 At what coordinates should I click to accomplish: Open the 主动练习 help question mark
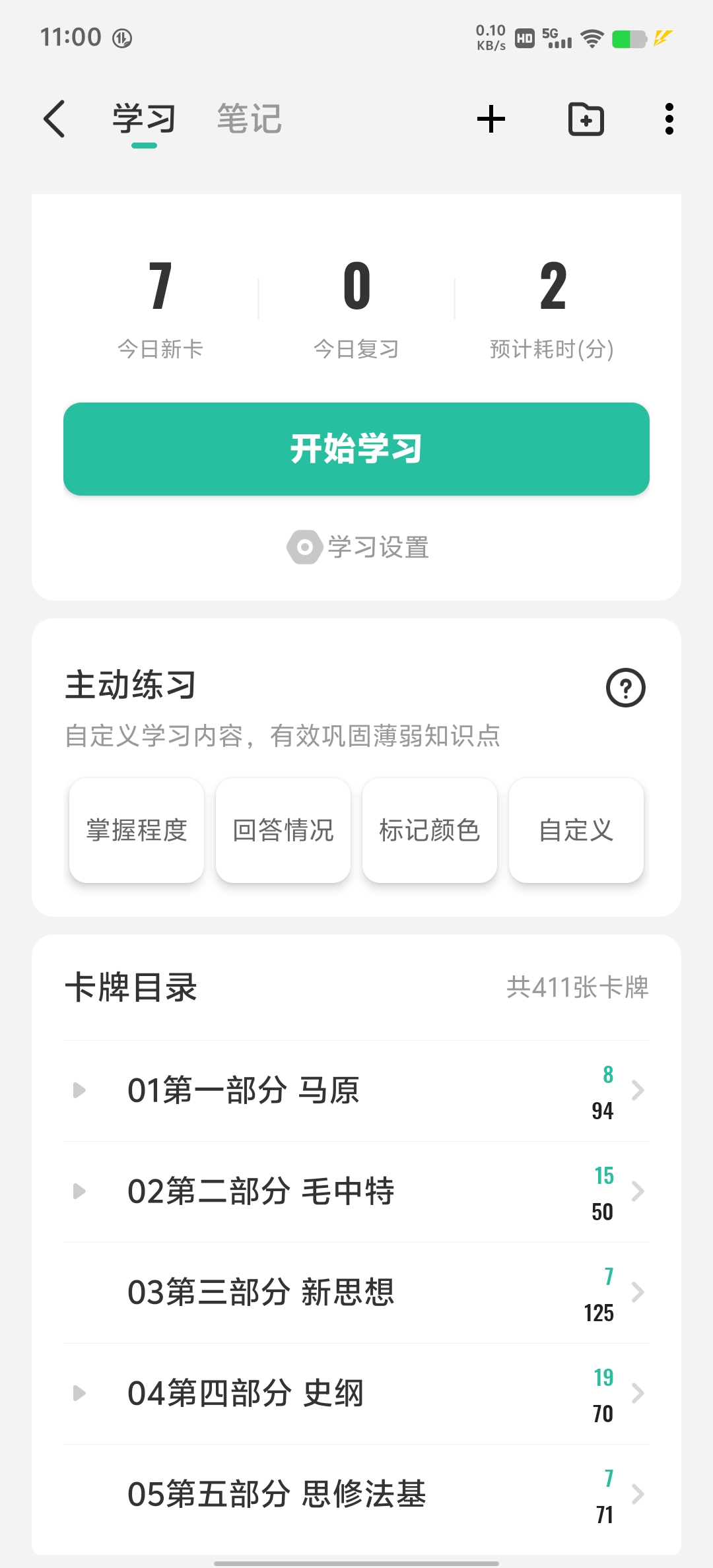625,688
